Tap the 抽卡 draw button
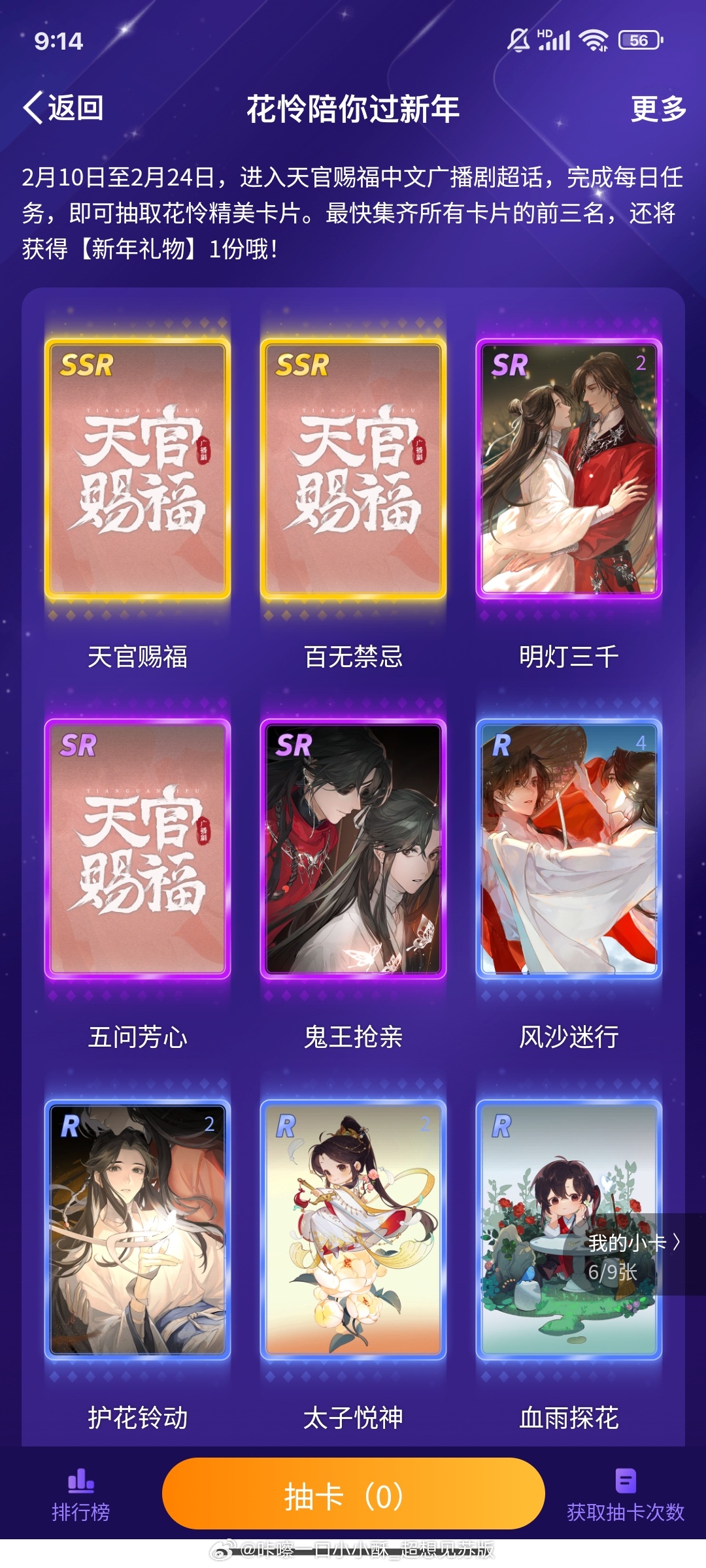The image size is (706, 1568). pos(353,1494)
